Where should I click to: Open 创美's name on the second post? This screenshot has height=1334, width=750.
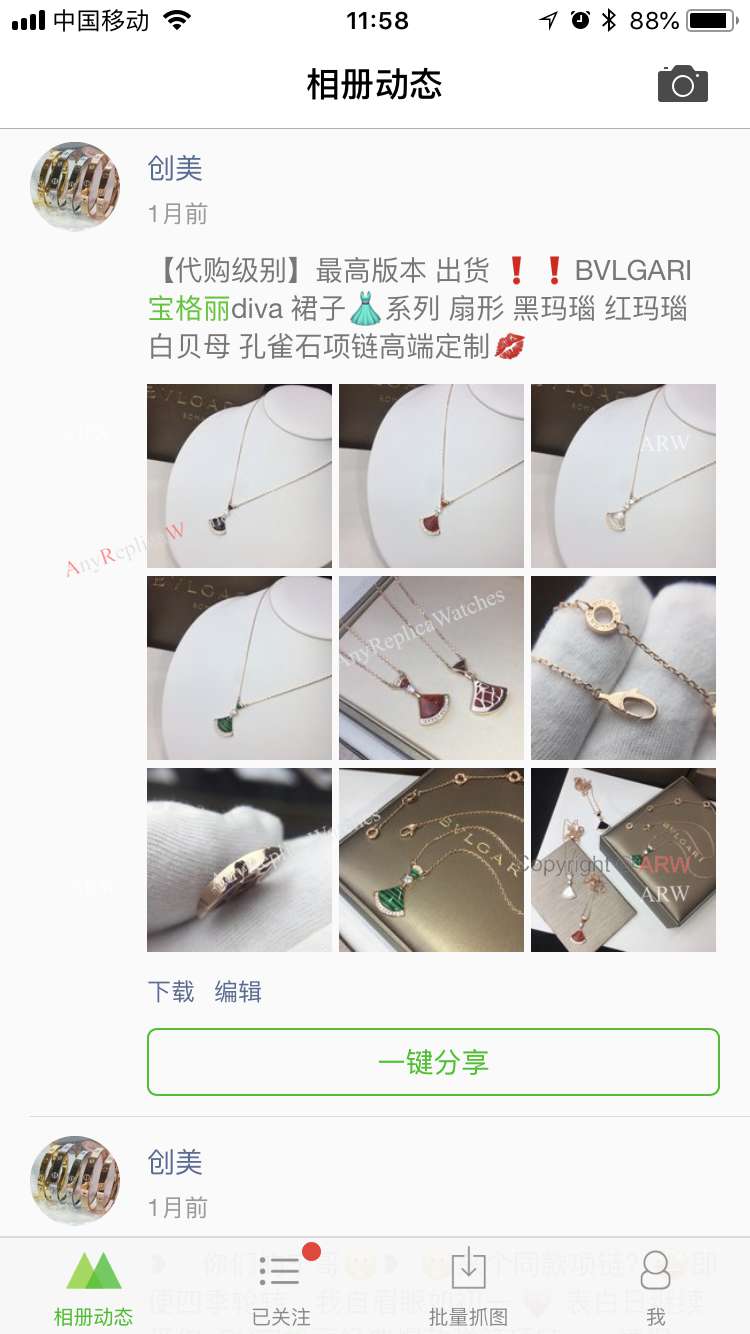[x=175, y=1162]
